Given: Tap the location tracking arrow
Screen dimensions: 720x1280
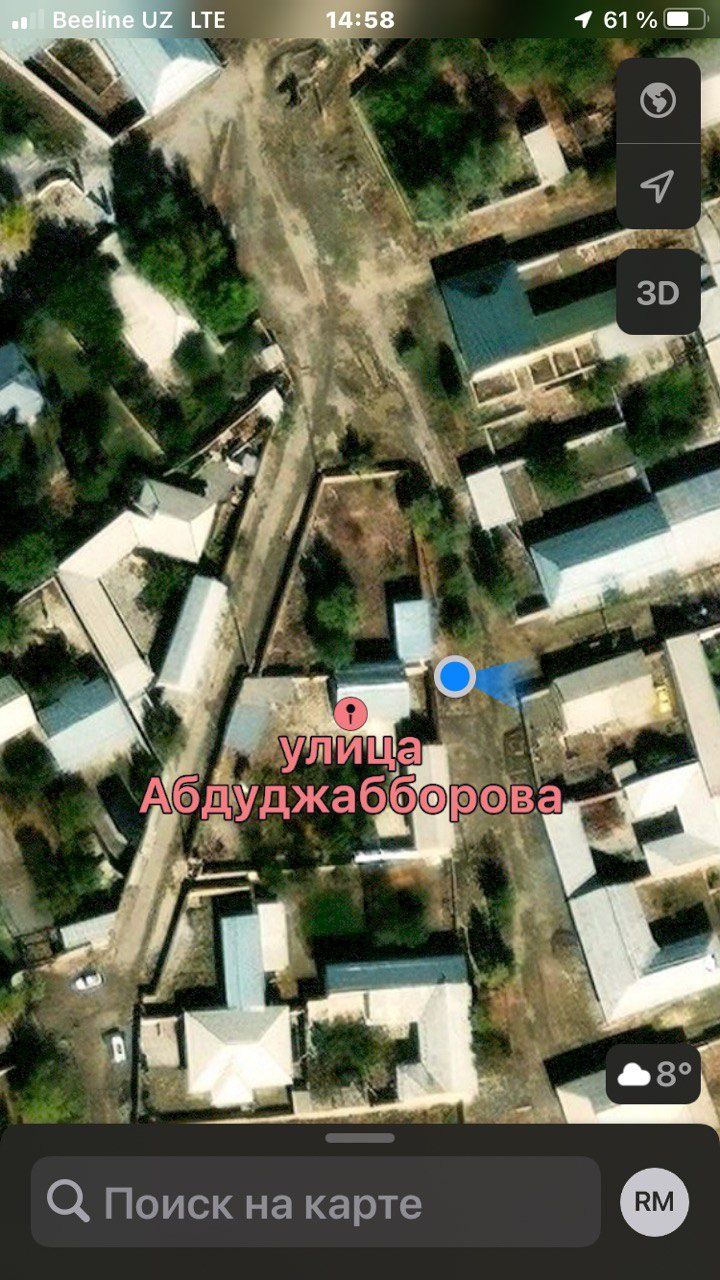Looking at the screenshot, I should [658, 186].
